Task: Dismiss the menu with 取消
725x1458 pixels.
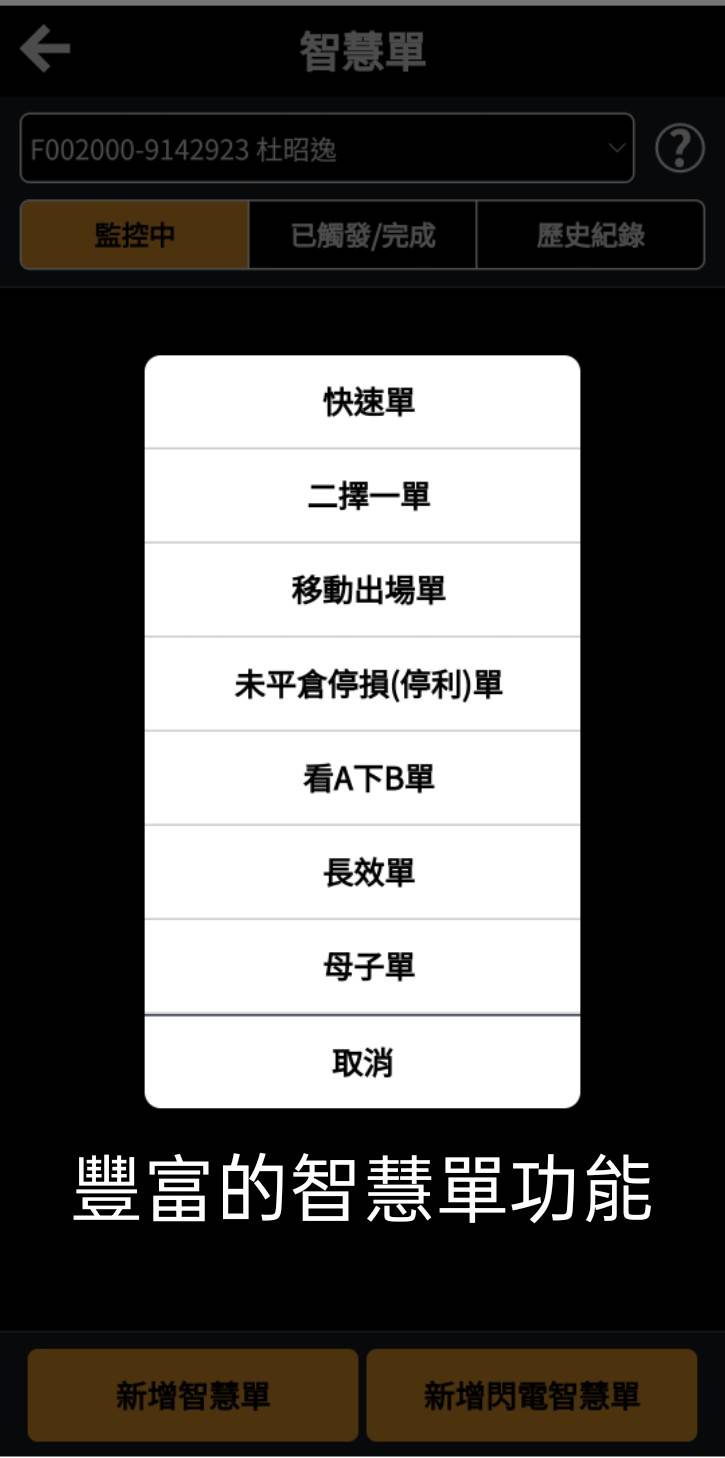Action: (x=362, y=1062)
